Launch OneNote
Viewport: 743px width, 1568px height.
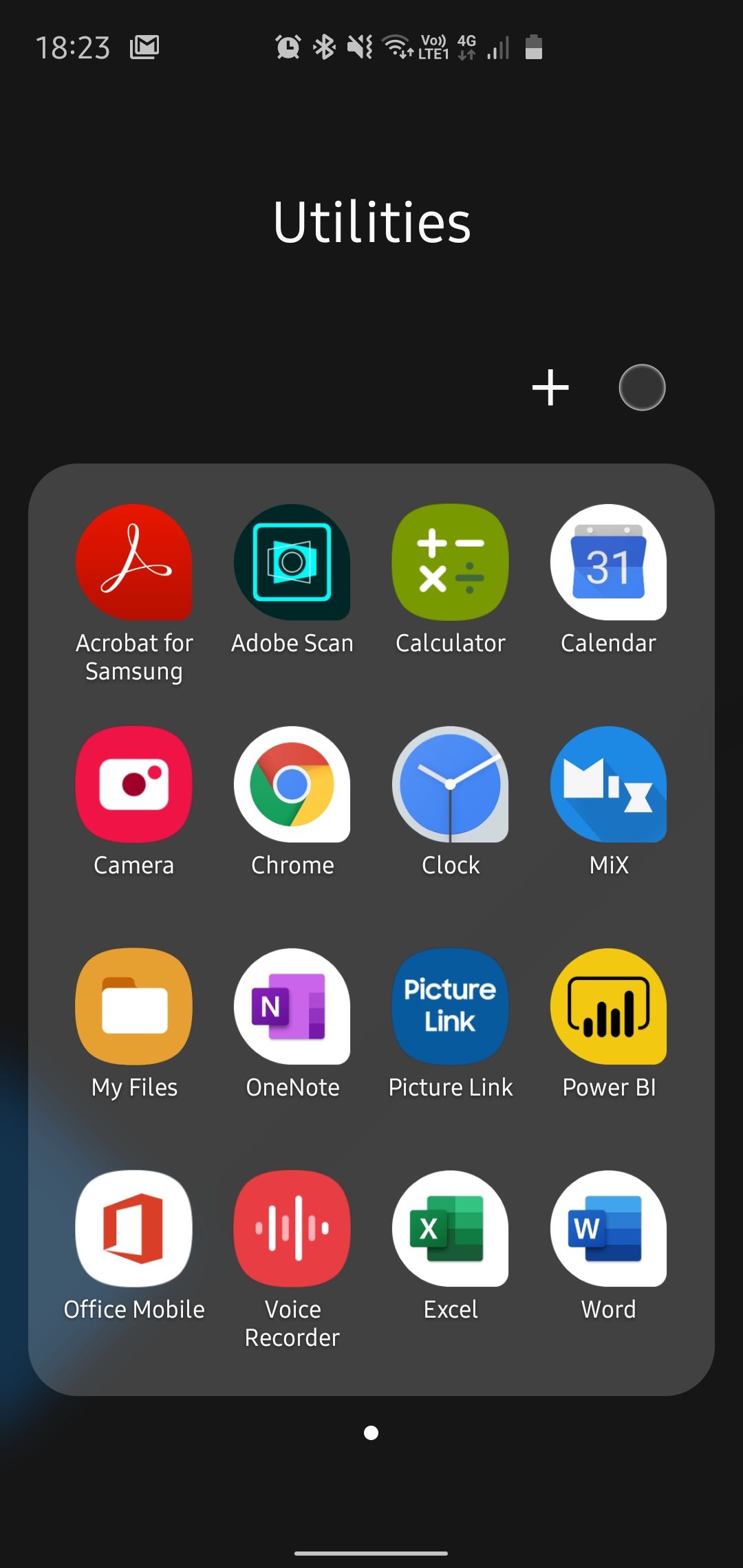point(292,1006)
